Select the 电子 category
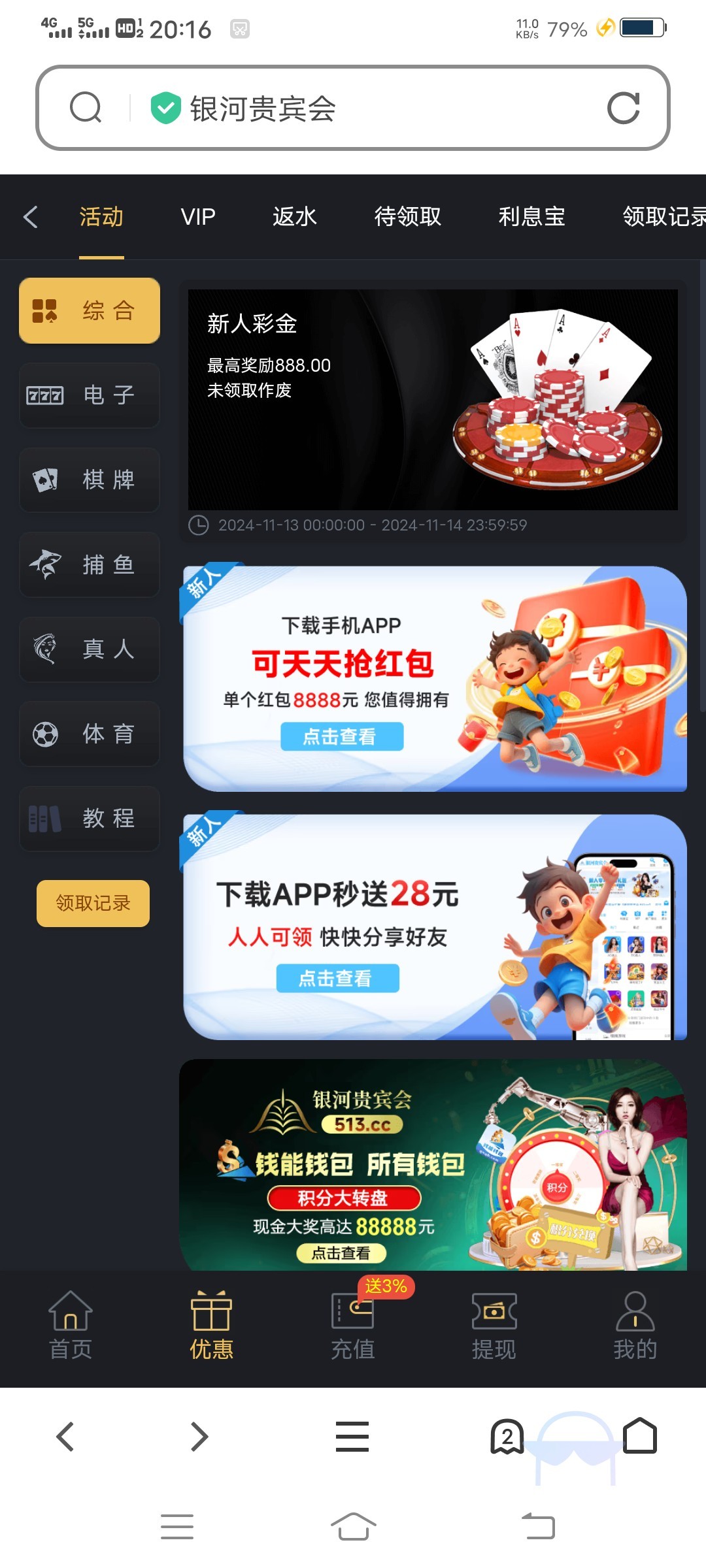 click(x=90, y=395)
